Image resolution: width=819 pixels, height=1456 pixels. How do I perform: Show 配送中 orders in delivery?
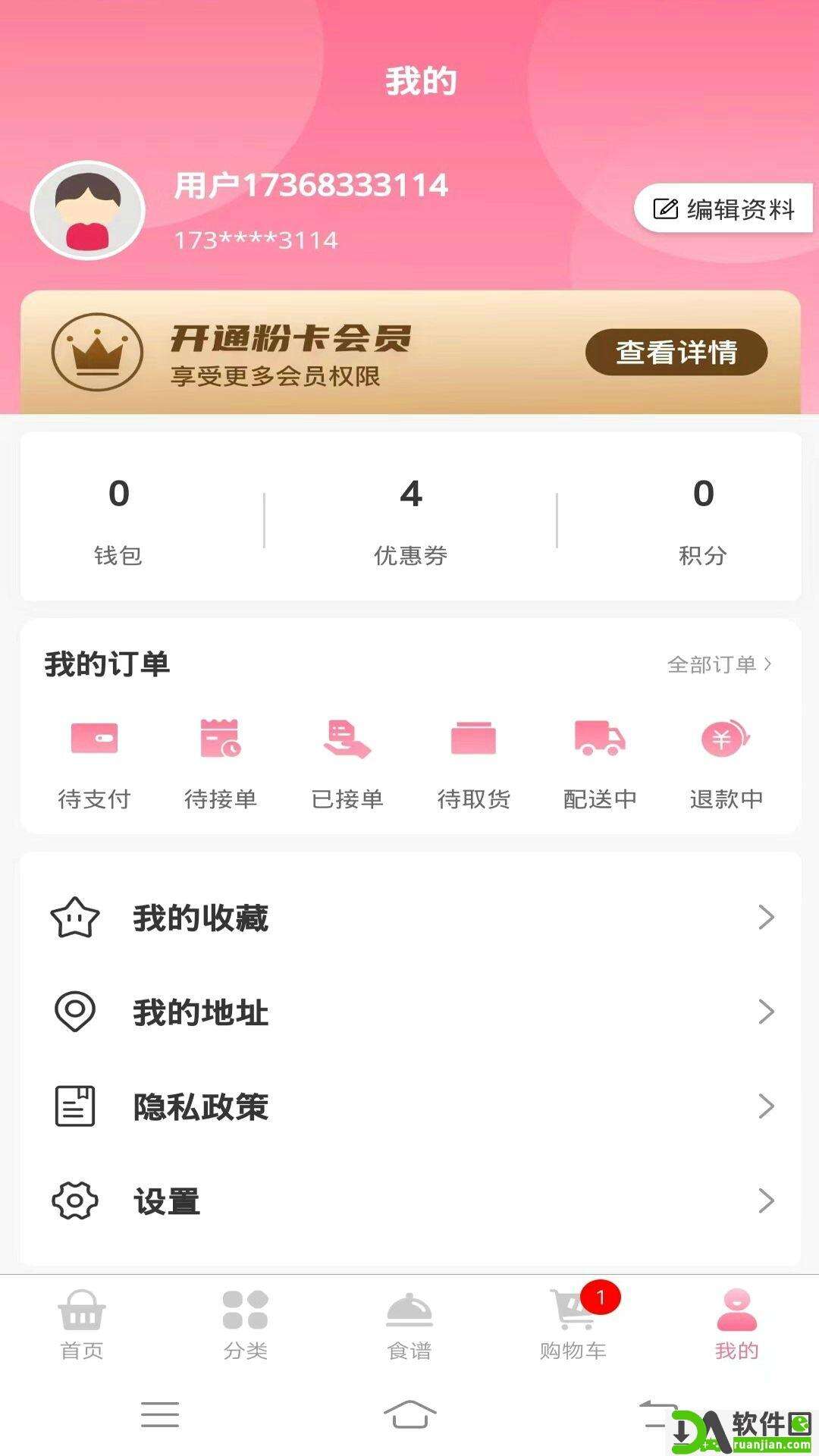click(x=600, y=762)
